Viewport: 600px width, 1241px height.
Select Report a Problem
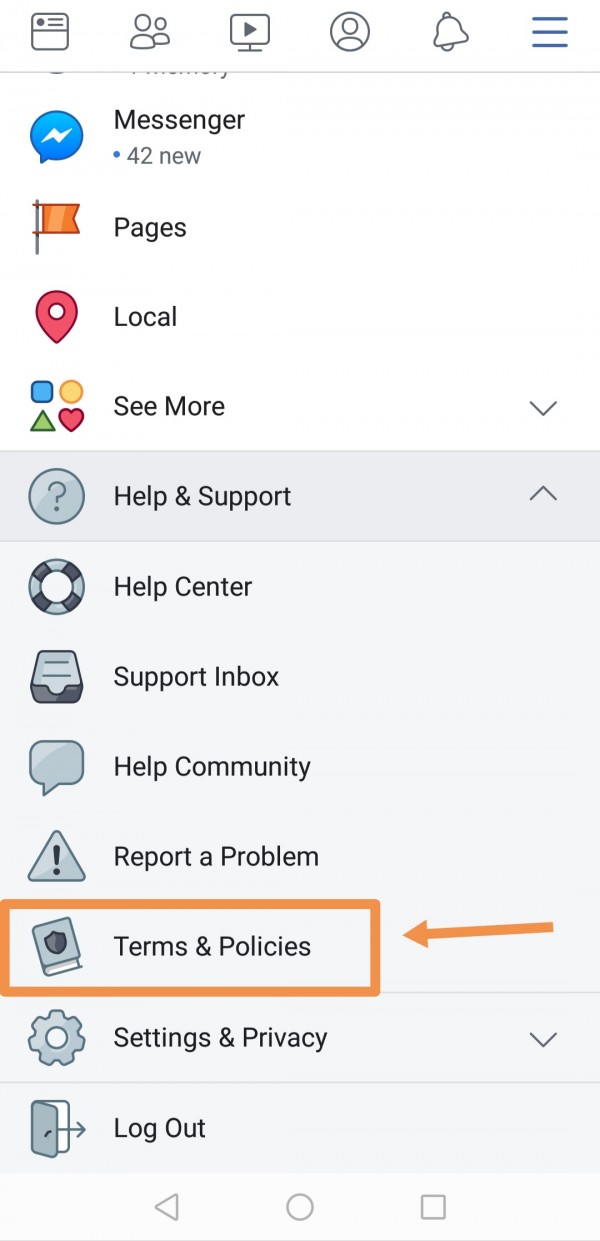(x=216, y=857)
